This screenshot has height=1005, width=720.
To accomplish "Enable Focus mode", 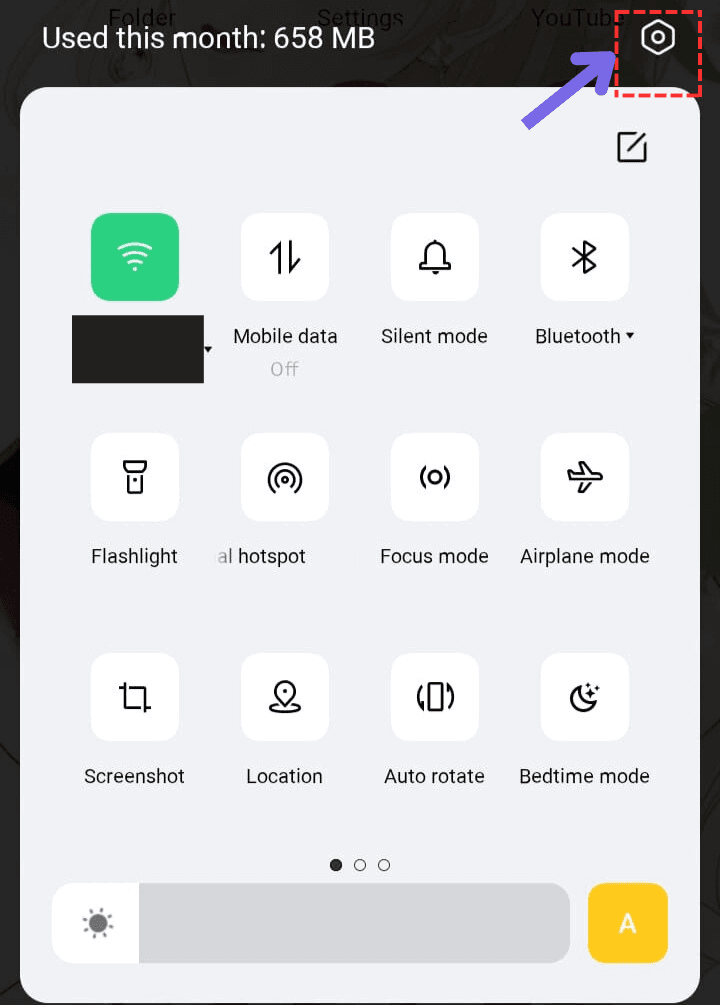I will pyautogui.click(x=435, y=477).
